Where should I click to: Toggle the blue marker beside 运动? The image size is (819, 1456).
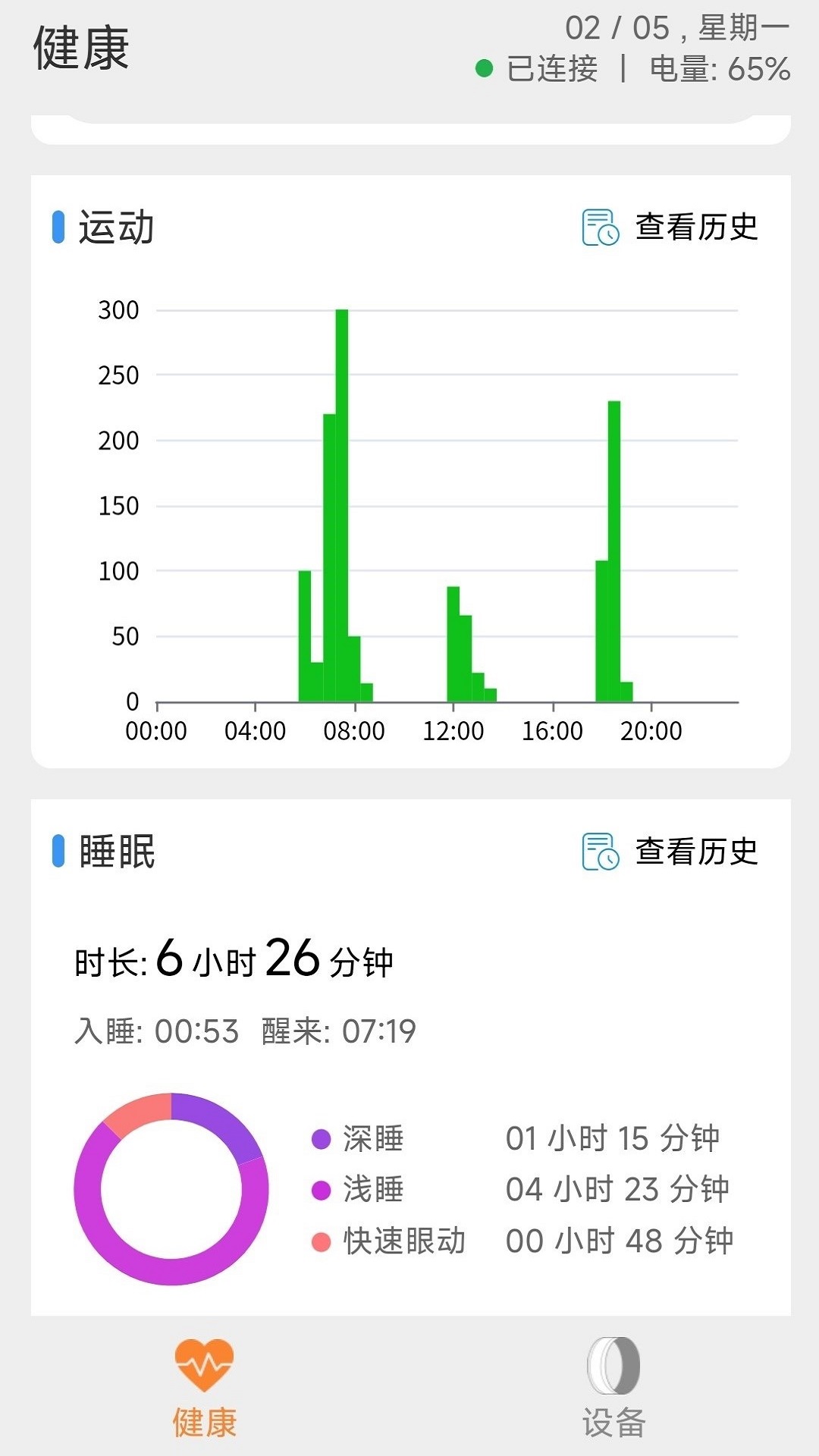[x=59, y=225]
